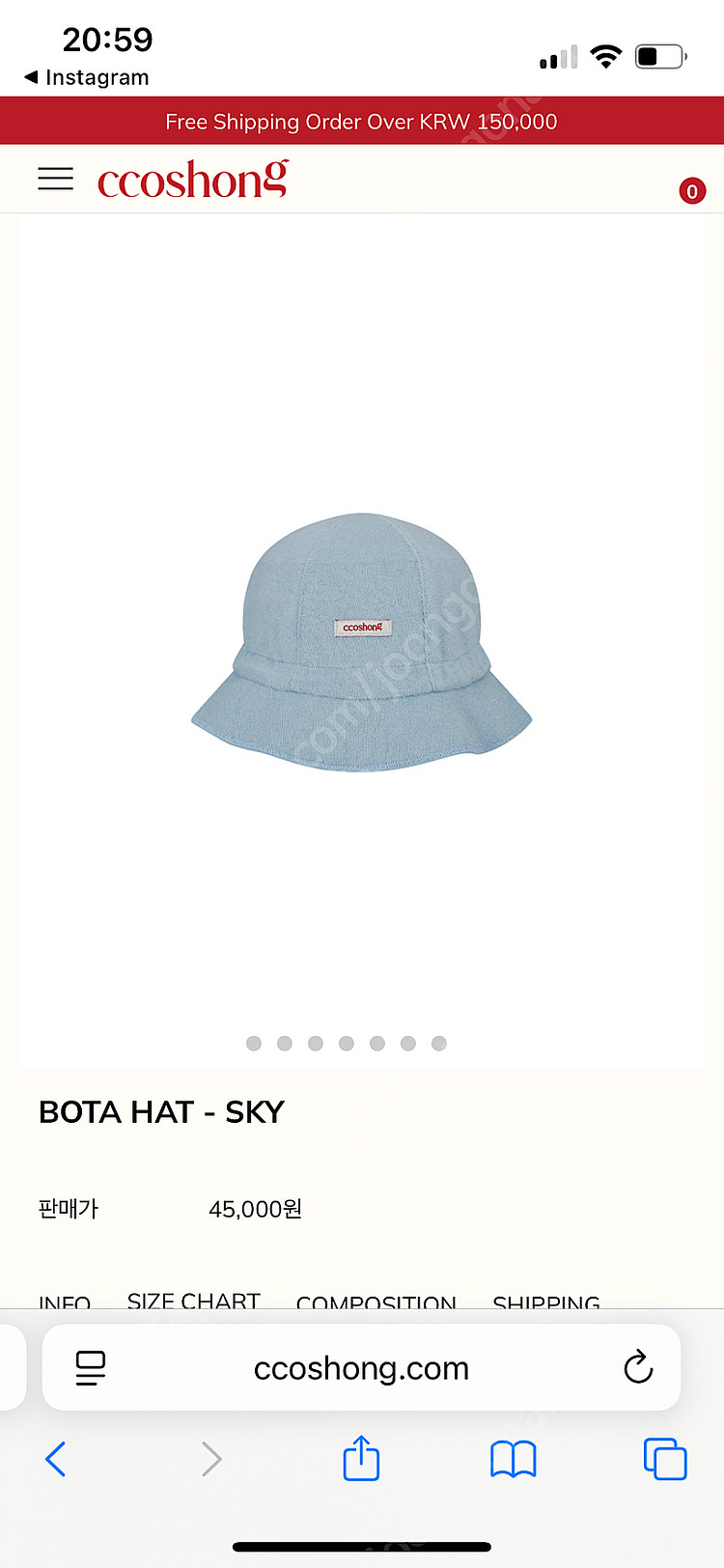Reload the page
This screenshot has height=1568, width=724.
pyautogui.click(x=638, y=1367)
